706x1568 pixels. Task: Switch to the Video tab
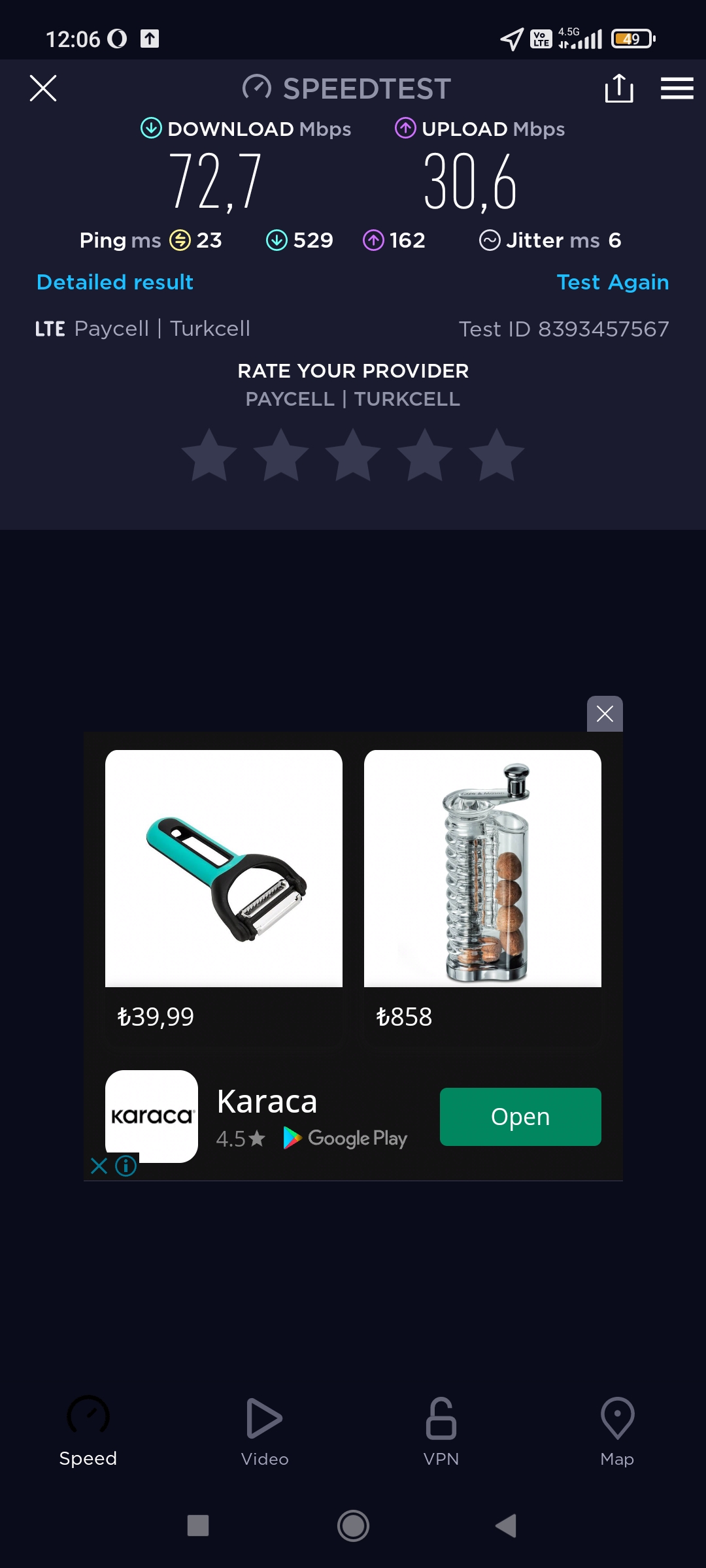[265, 1432]
